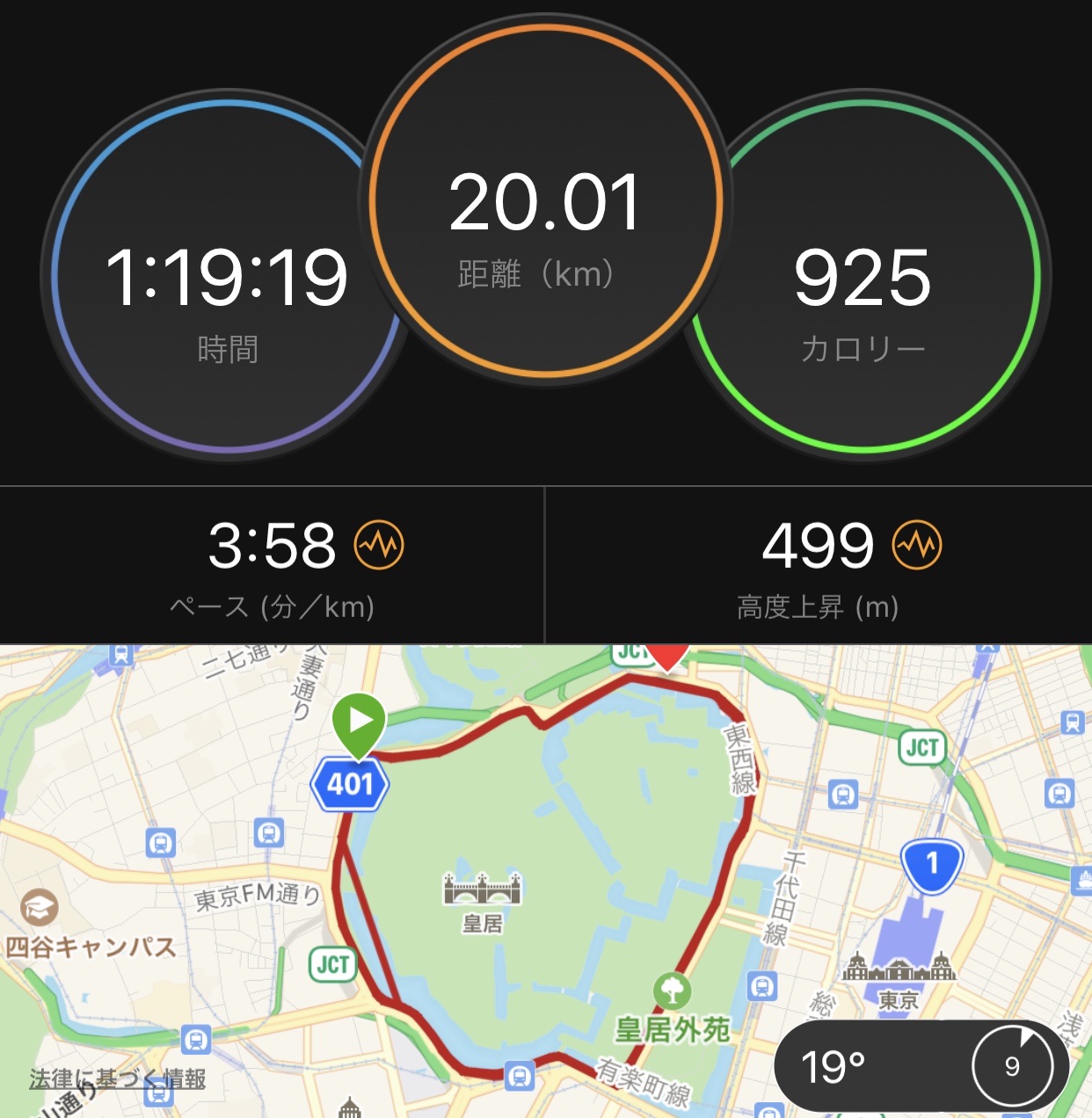Open the pace chart icon next to 3:58
Screen dimensions: 1092x1118
coord(379,545)
